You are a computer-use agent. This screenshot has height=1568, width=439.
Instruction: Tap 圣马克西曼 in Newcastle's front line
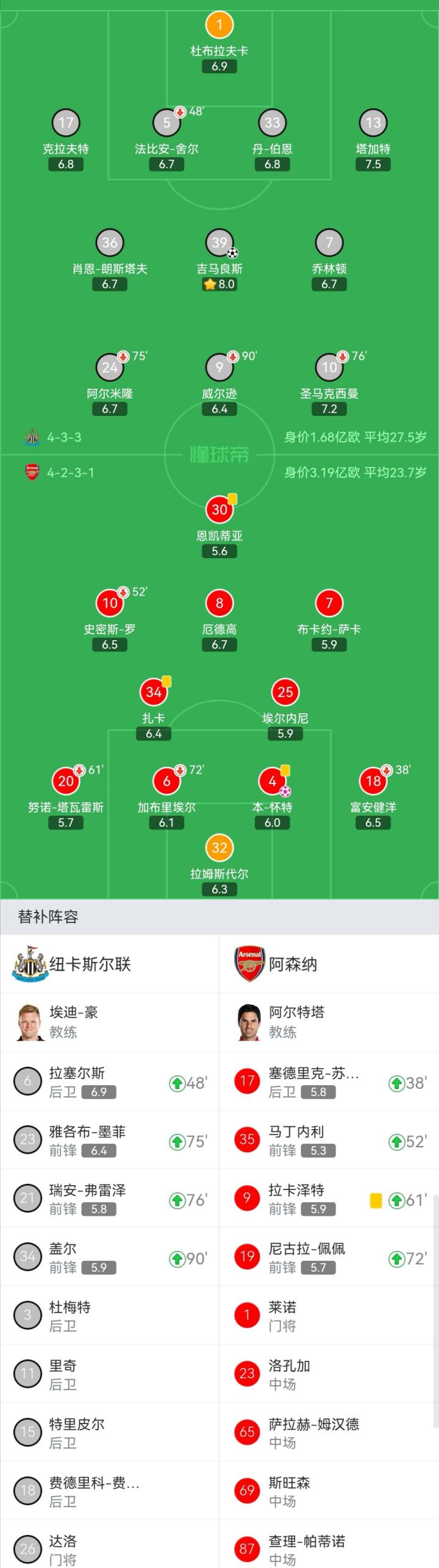tap(329, 368)
